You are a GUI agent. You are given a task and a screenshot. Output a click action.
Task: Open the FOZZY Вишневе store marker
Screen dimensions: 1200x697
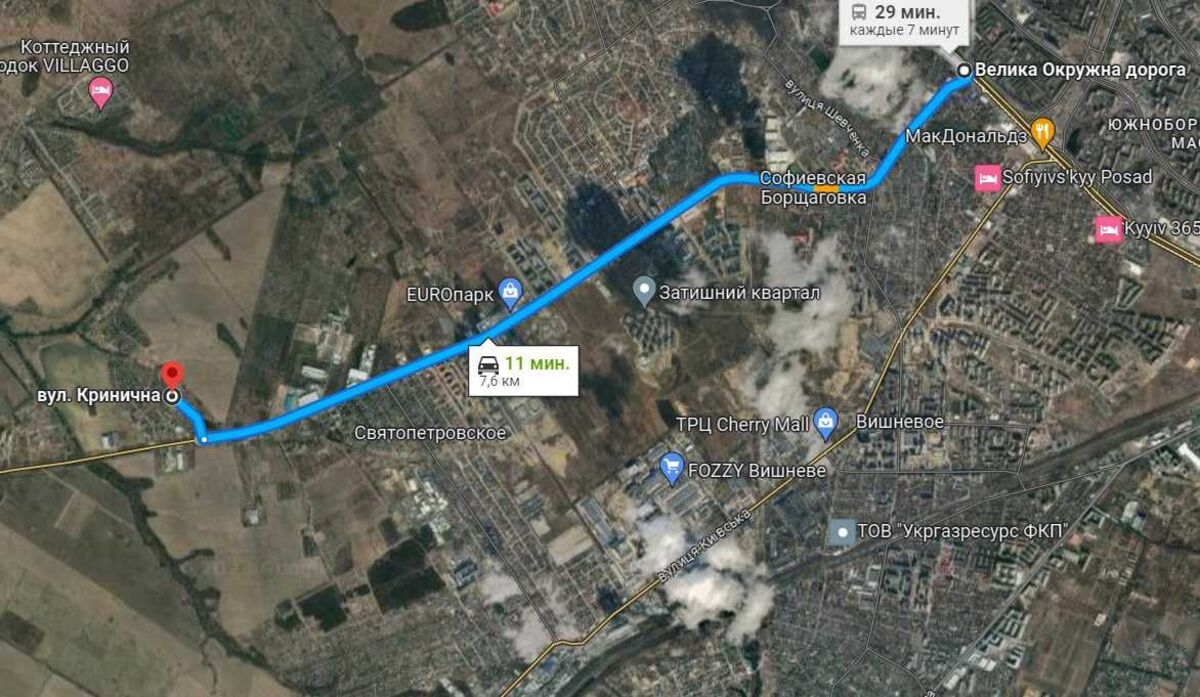pos(673,465)
